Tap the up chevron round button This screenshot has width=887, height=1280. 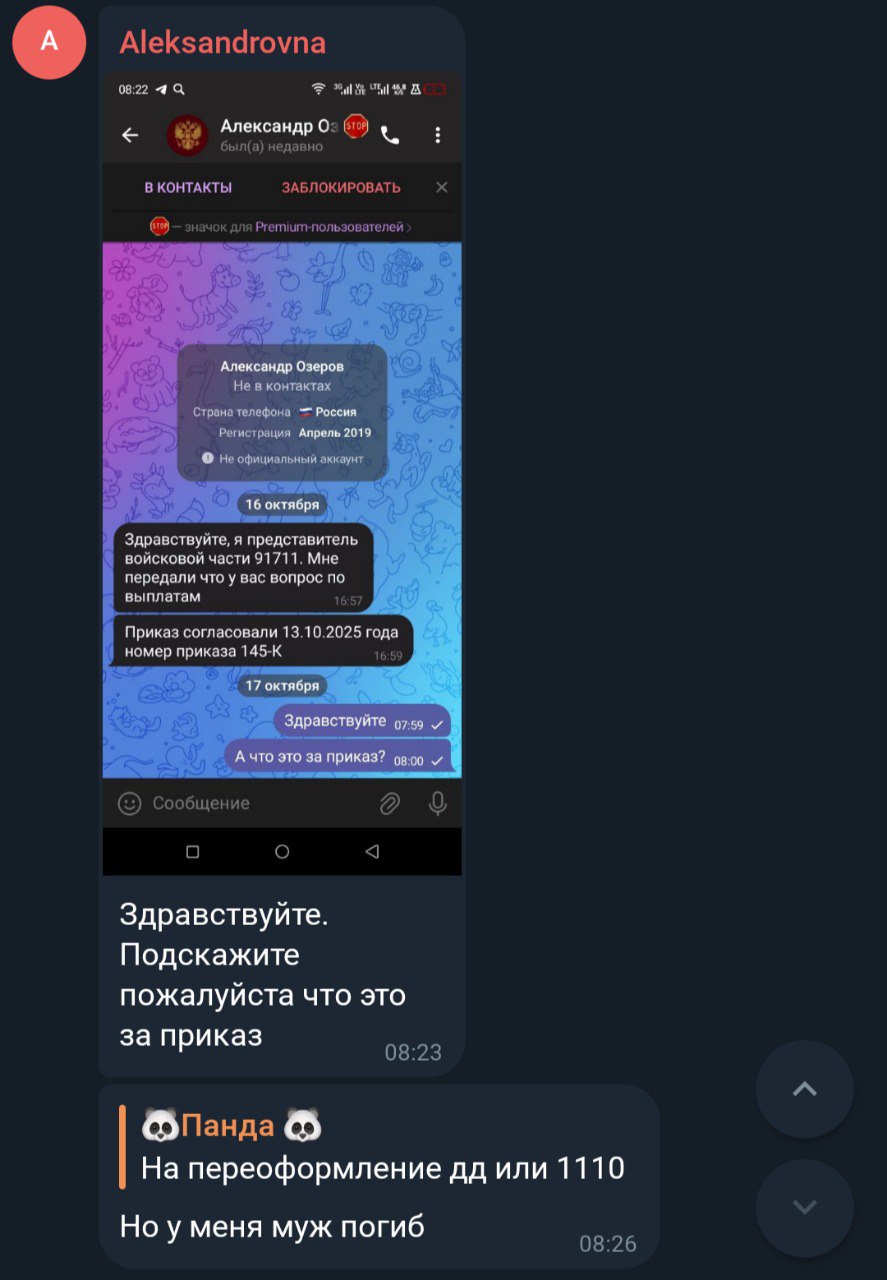click(804, 1089)
